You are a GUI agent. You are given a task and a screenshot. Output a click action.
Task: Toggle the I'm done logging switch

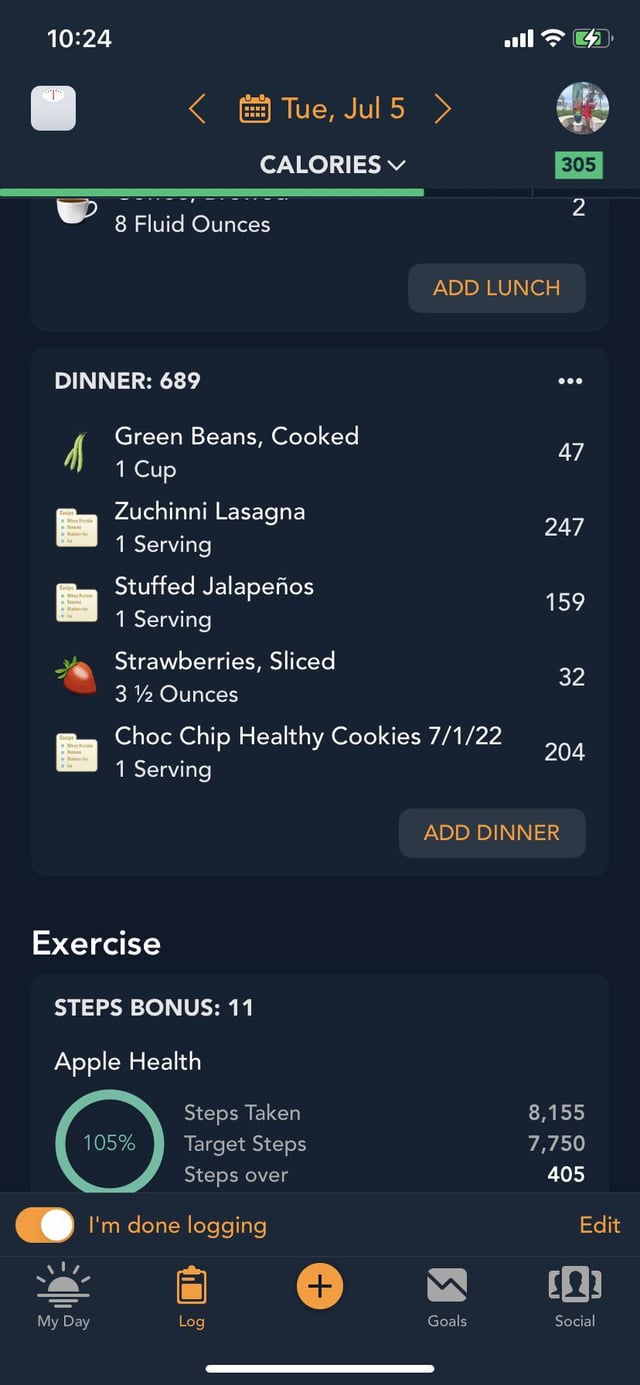(45, 1225)
